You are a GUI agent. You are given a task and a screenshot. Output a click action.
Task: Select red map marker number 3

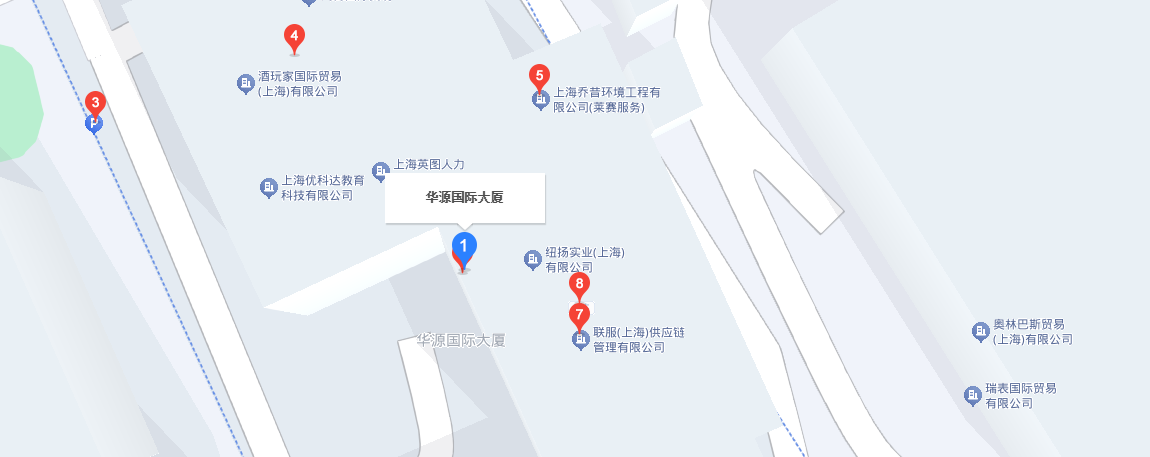95,103
